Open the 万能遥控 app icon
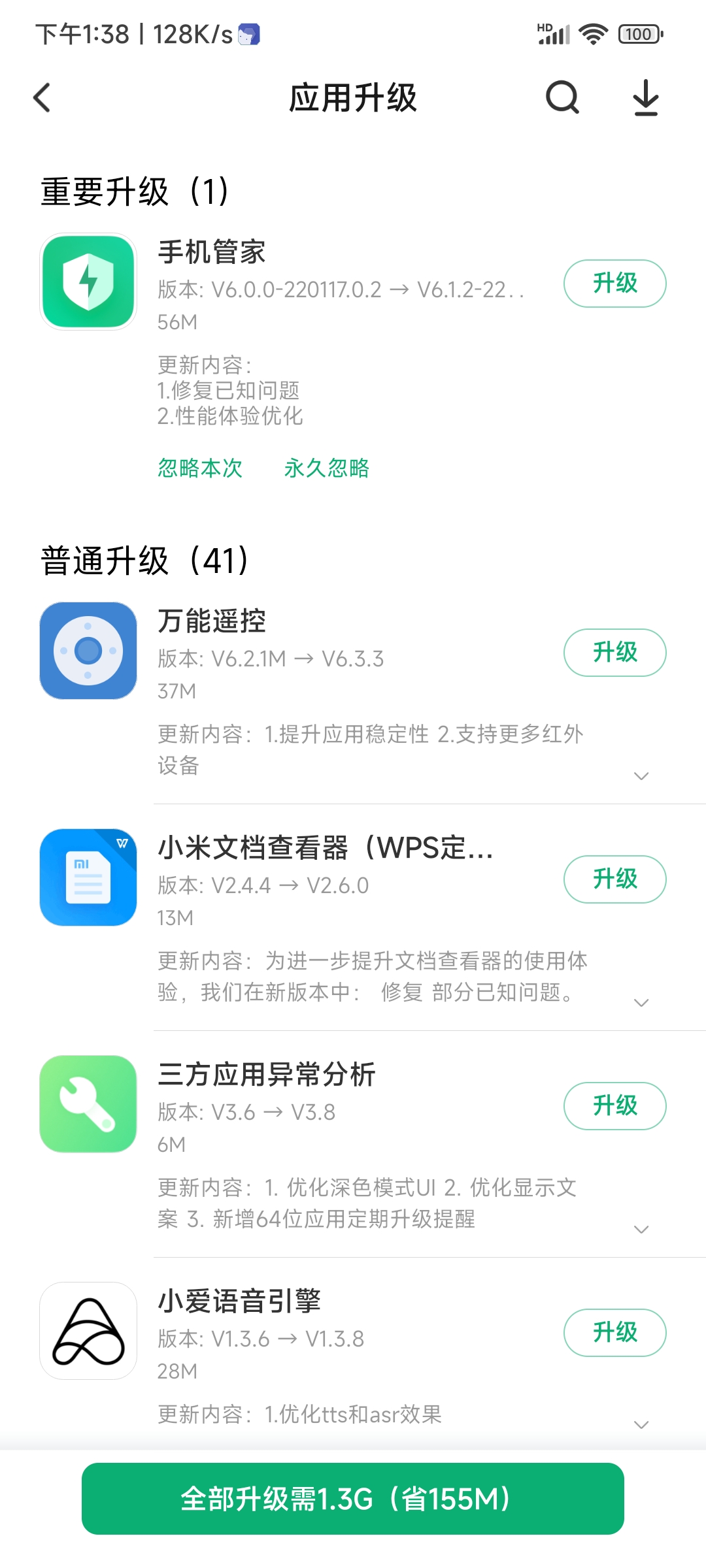Viewport: 706px width, 1568px height. coord(88,651)
